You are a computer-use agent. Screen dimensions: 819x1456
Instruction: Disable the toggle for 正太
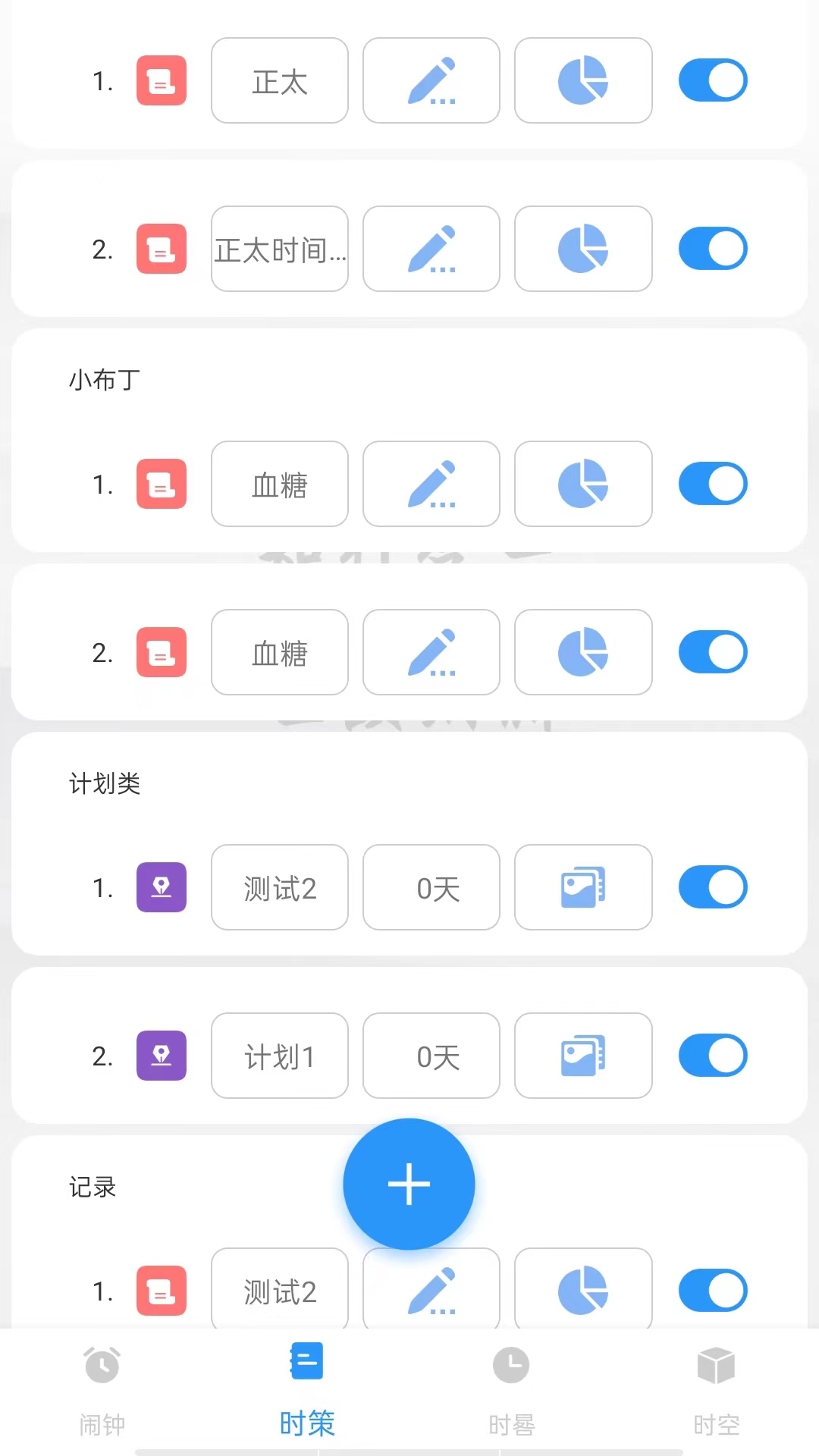point(711,80)
